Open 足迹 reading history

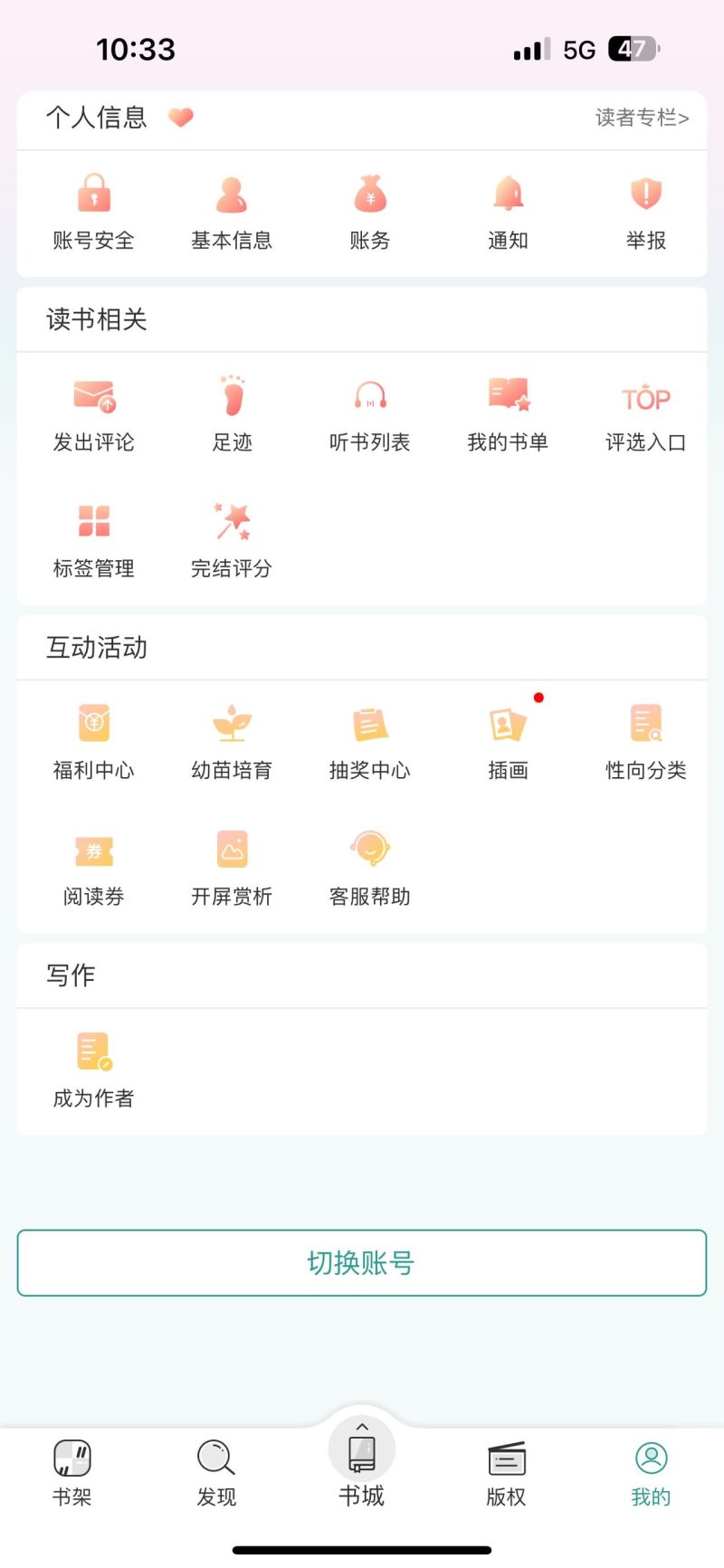[x=232, y=413]
